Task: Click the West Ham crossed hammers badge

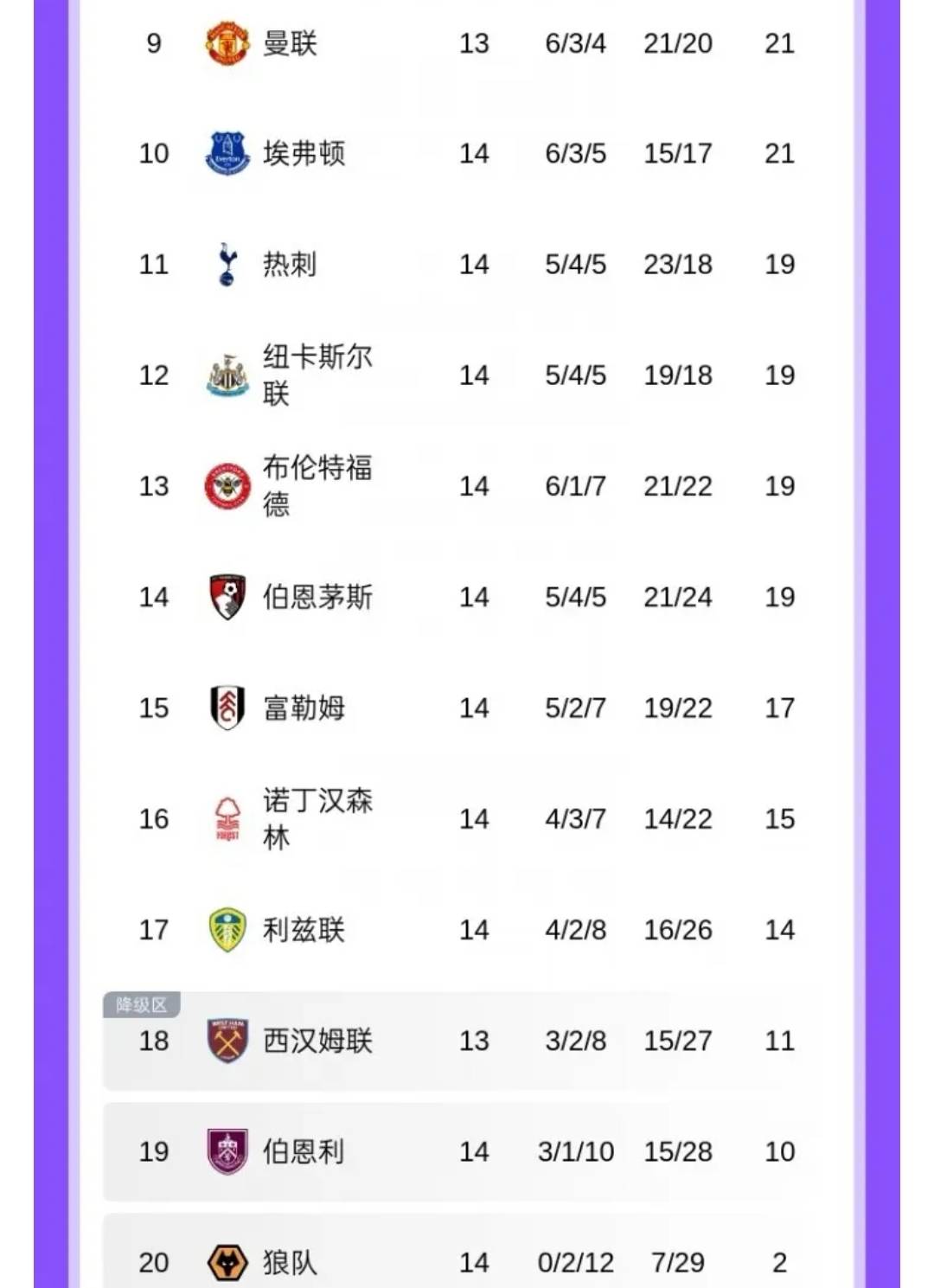Action: click(x=227, y=1041)
